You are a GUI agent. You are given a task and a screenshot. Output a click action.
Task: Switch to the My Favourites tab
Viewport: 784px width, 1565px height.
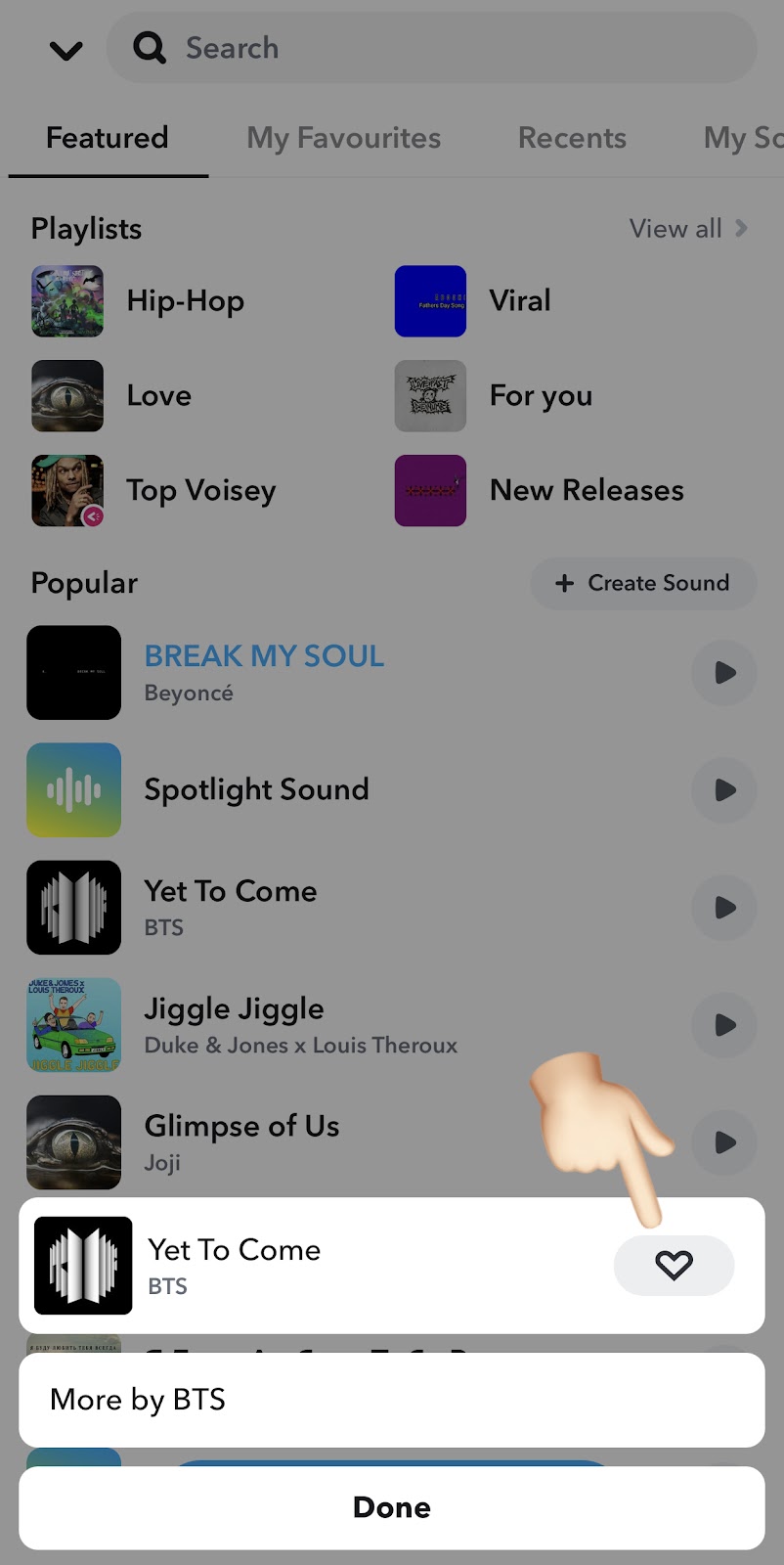343,138
